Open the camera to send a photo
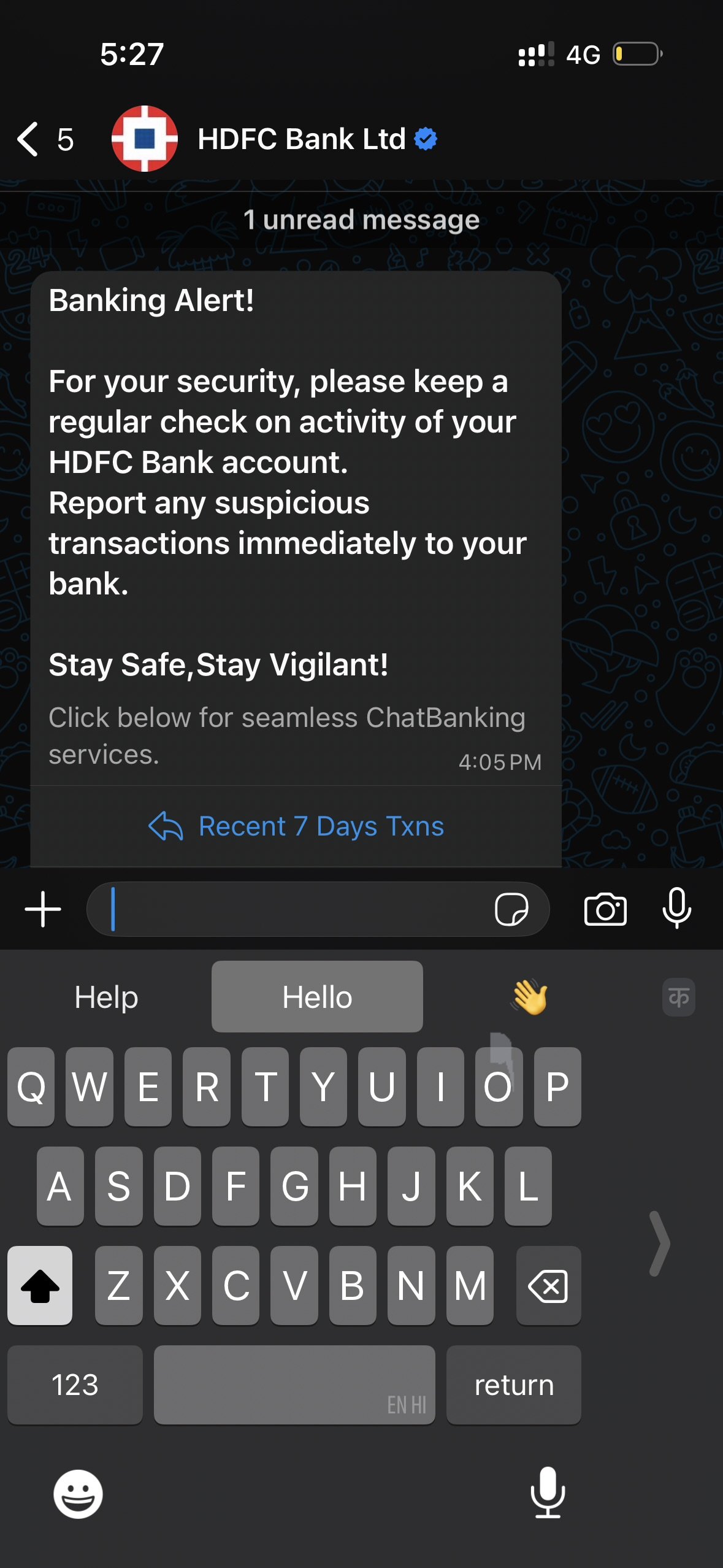This screenshot has height=1568, width=723. tap(605, 909)
